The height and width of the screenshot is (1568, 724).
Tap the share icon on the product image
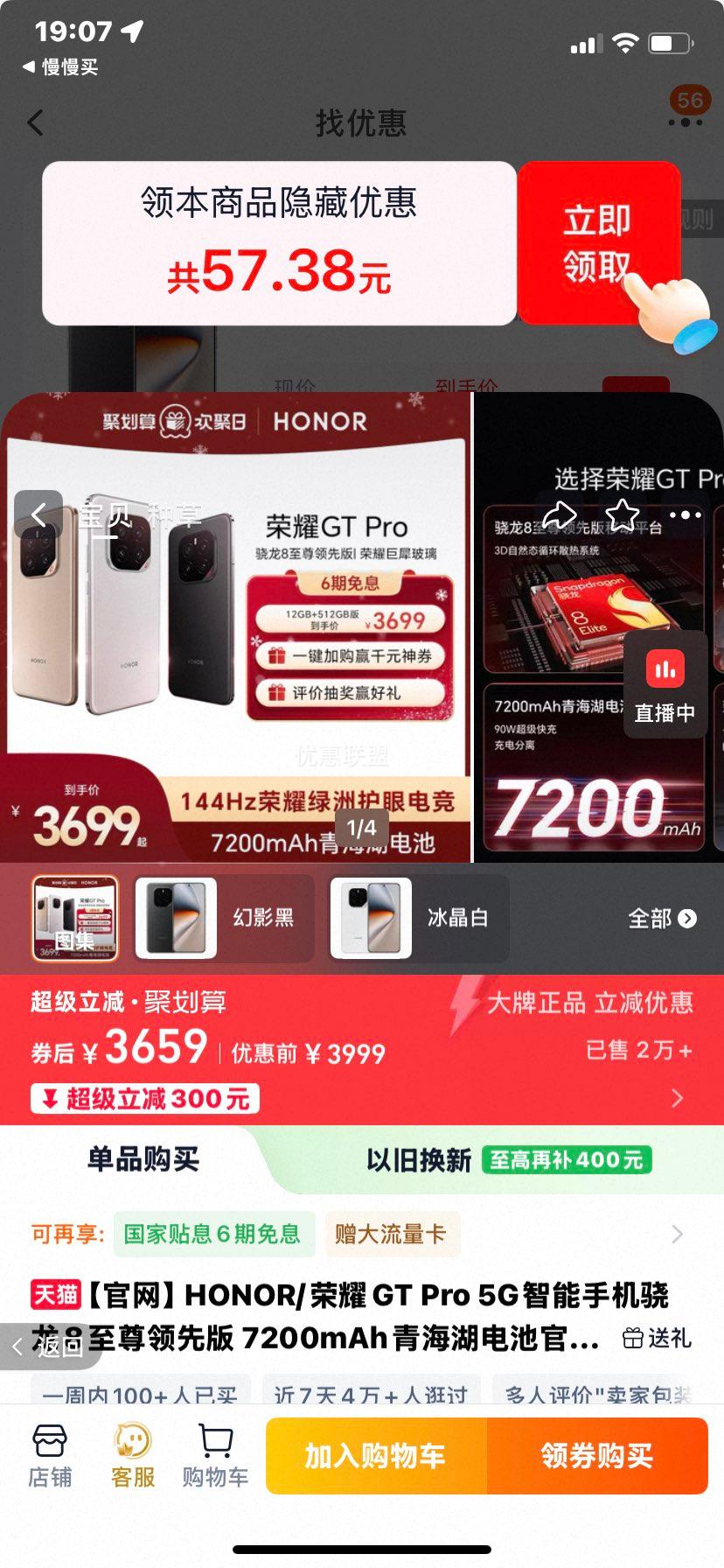[562, 515]
